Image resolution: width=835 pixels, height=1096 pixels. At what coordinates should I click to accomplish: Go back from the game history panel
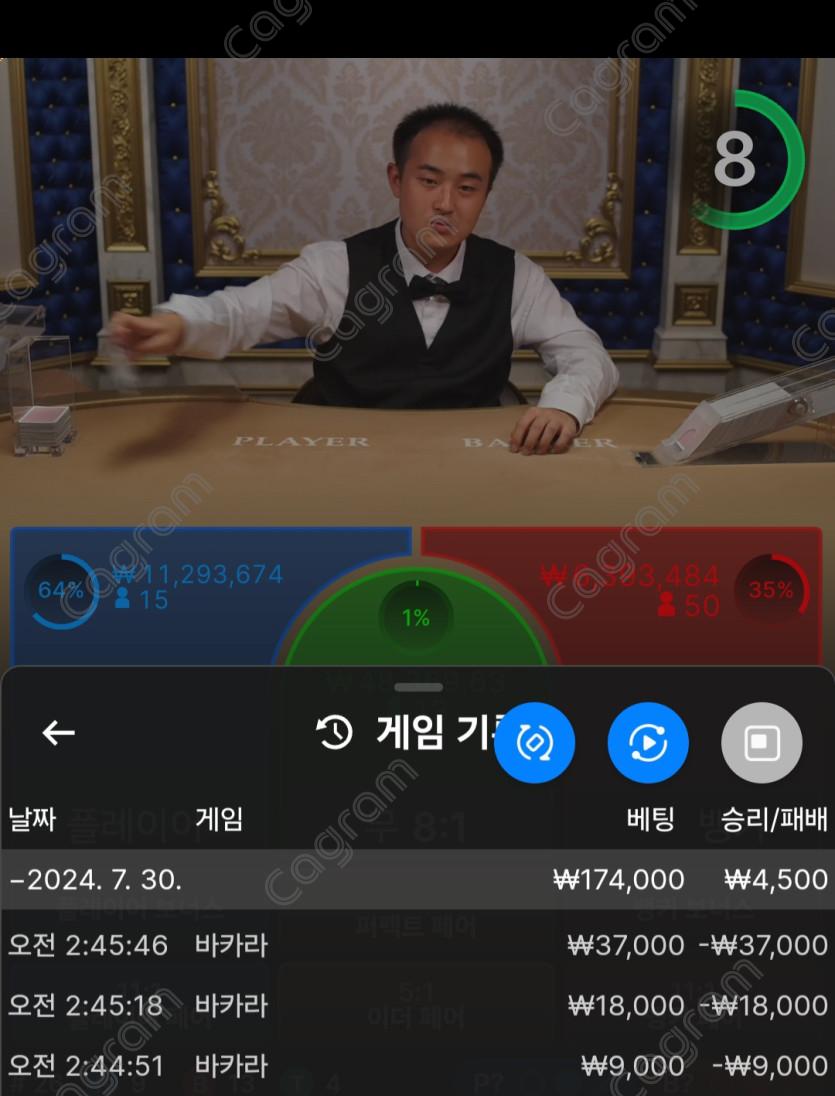coord(58,733)
